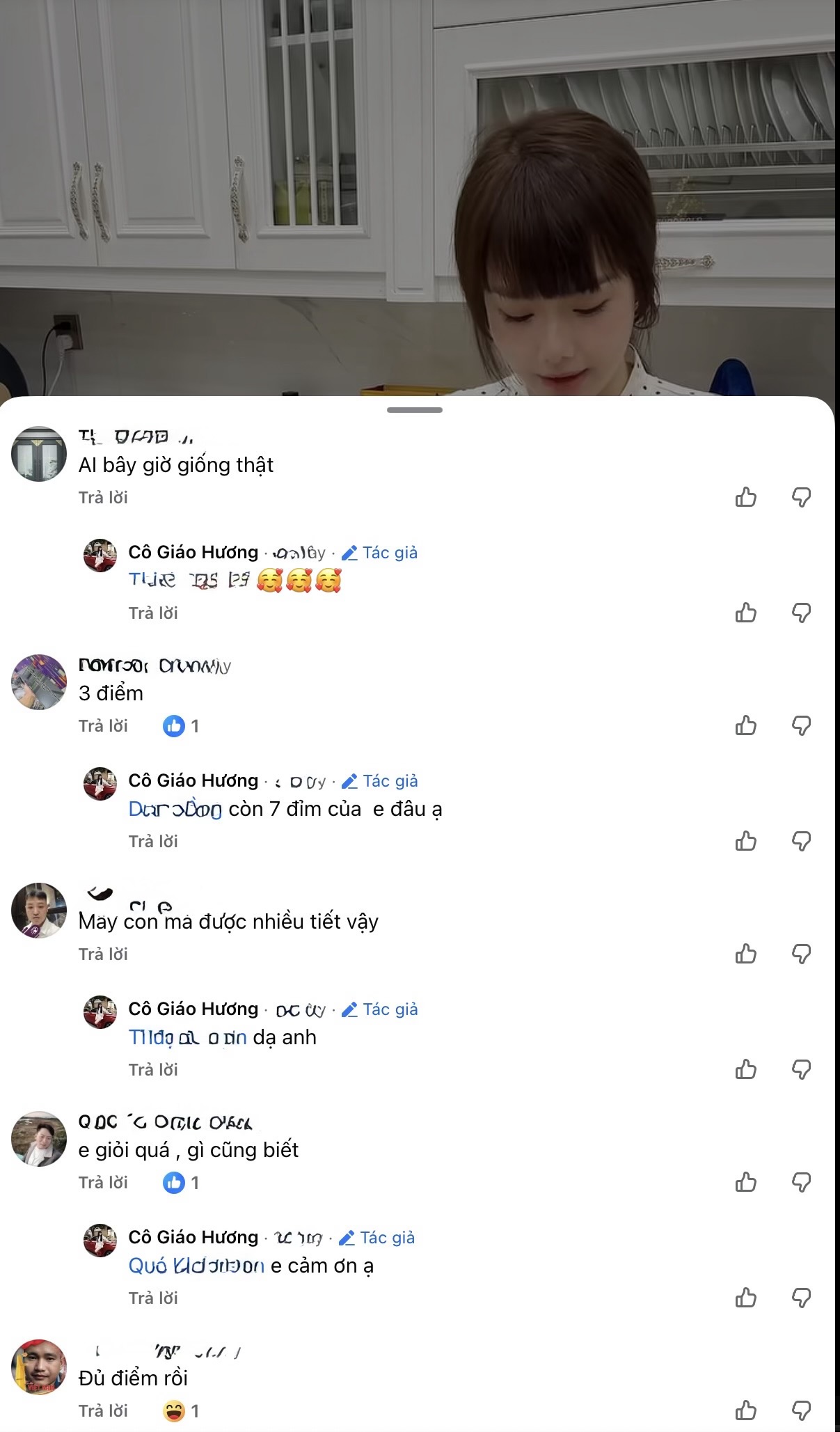840x1432 pixels.
Task: Like the comment "AI bây giờ giống thật"
Action: pos(747,496)
